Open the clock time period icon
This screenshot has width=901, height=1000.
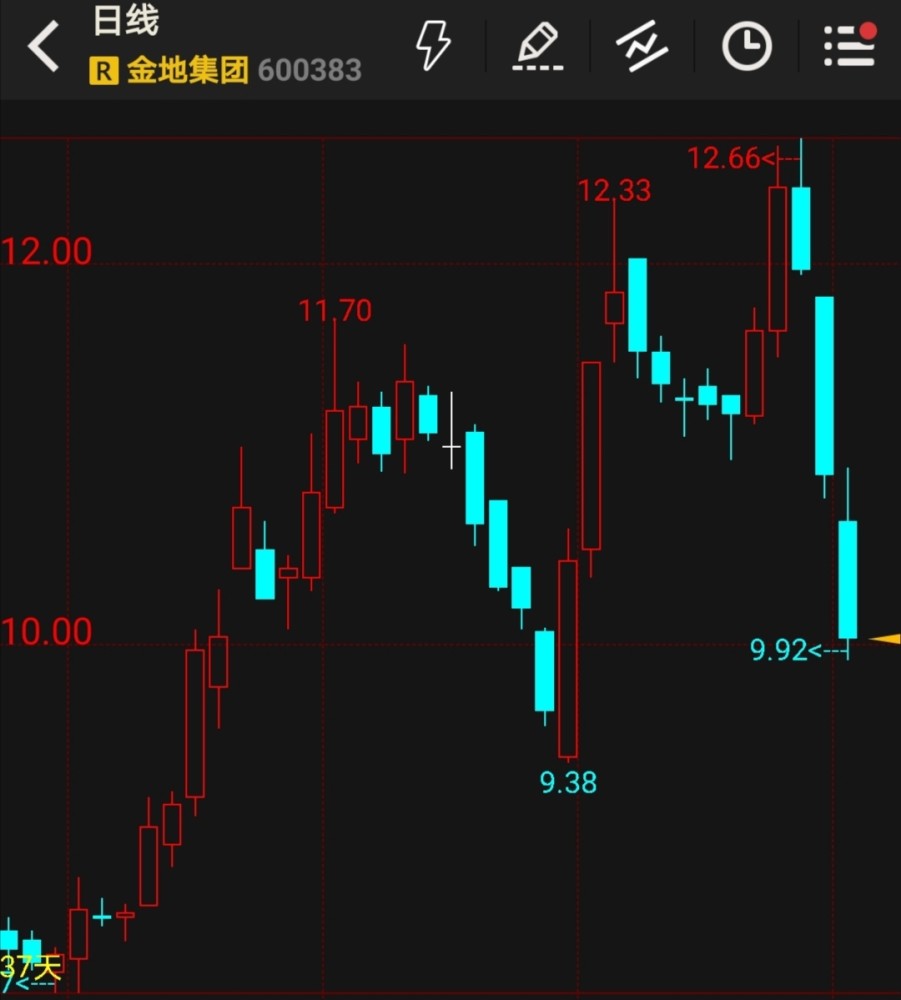[746, 46]
